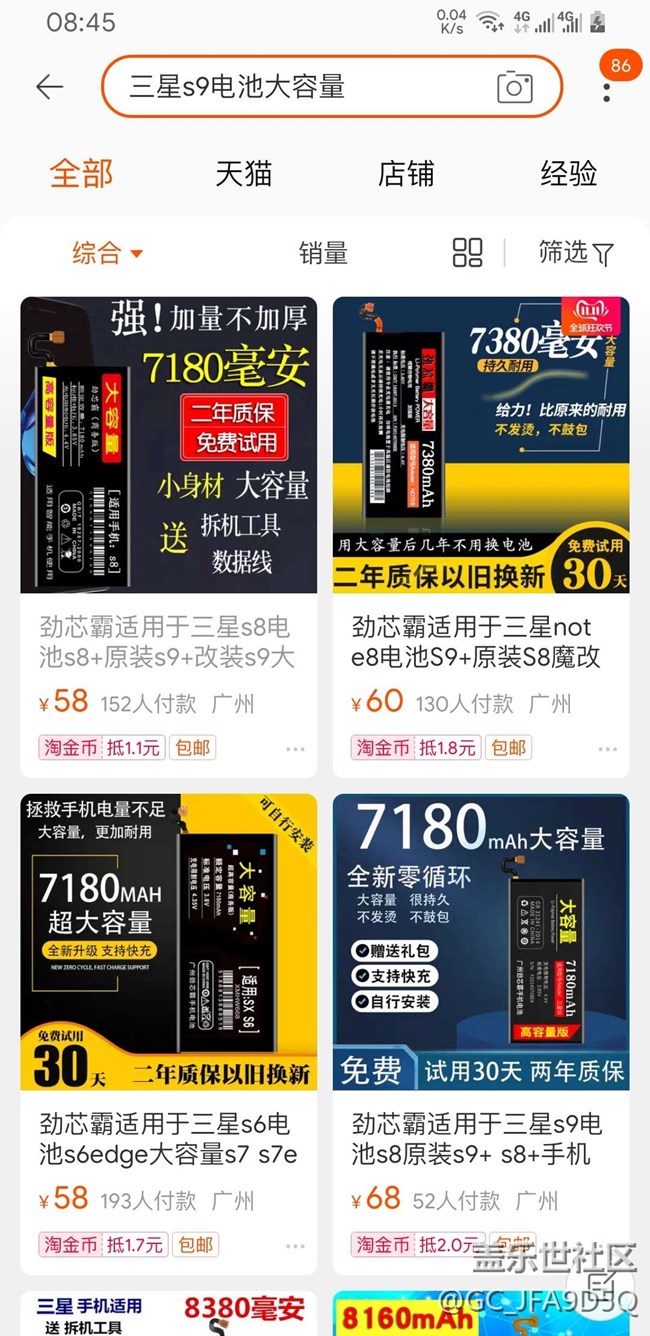Expand the 综合 sort dropdown
Viewport: 650px width, 1336px height.
107,253
